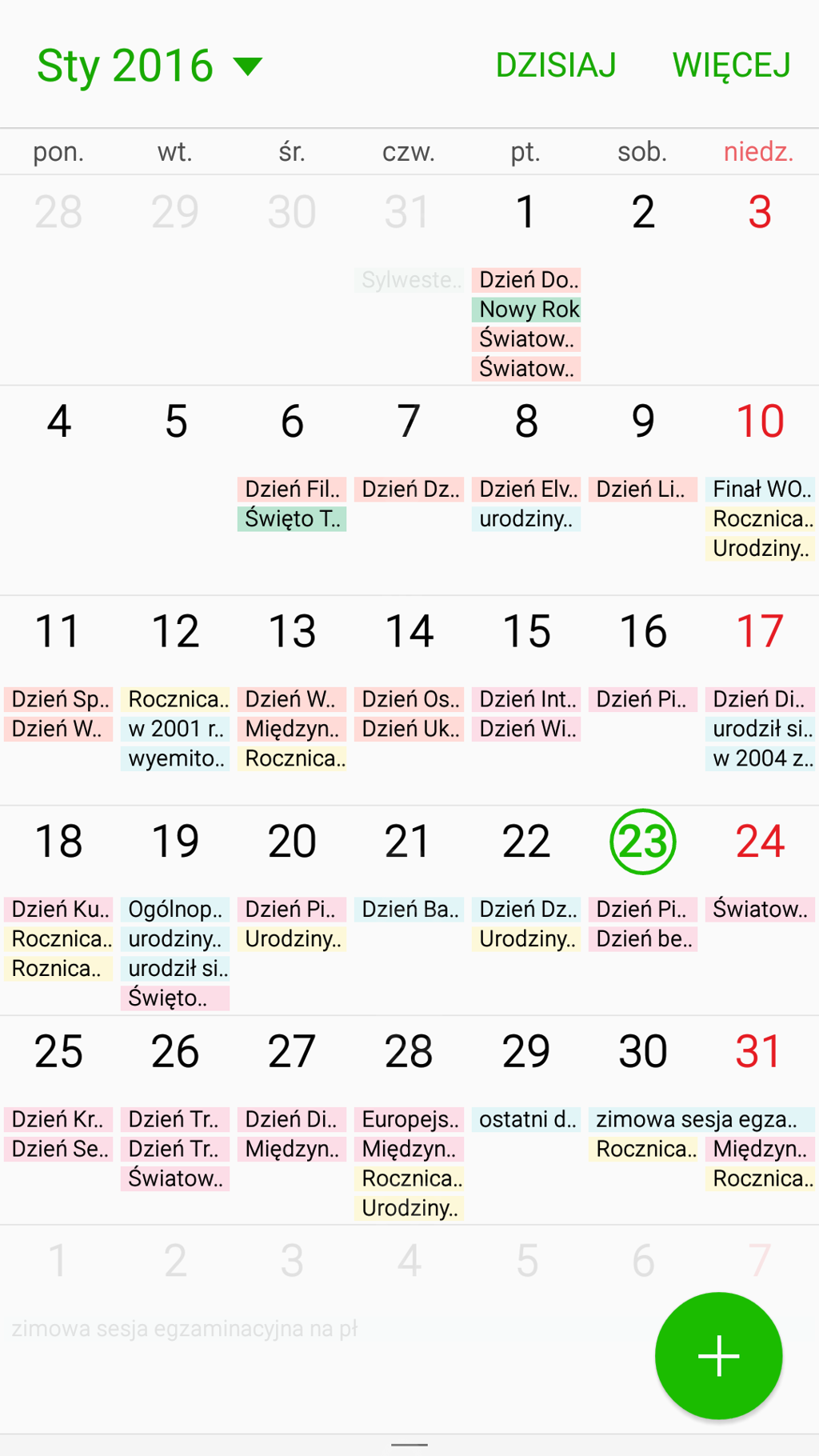Open Sunday January 17

click(x=760, y=700)
